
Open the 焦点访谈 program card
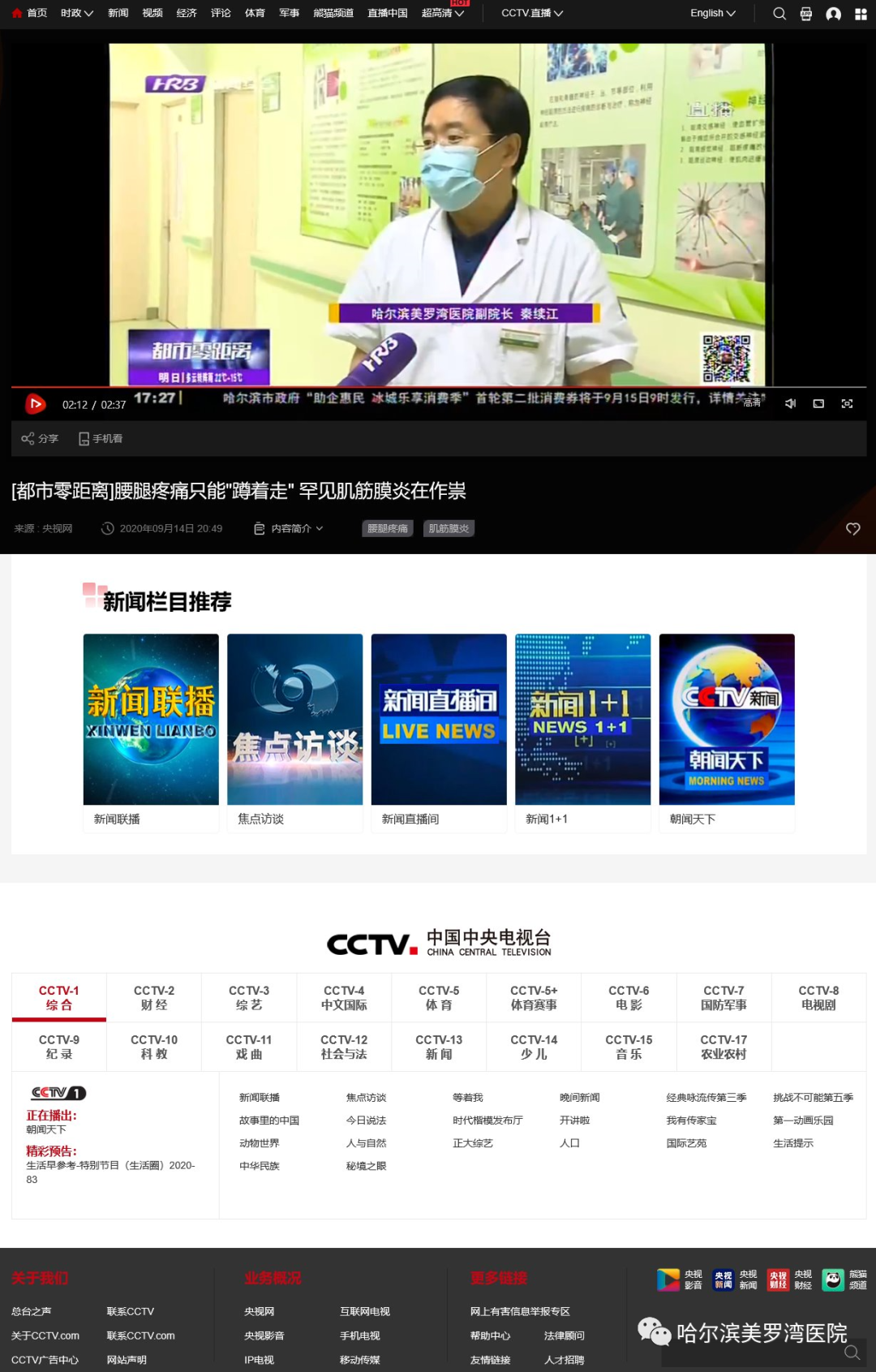(x=294, y=730)
